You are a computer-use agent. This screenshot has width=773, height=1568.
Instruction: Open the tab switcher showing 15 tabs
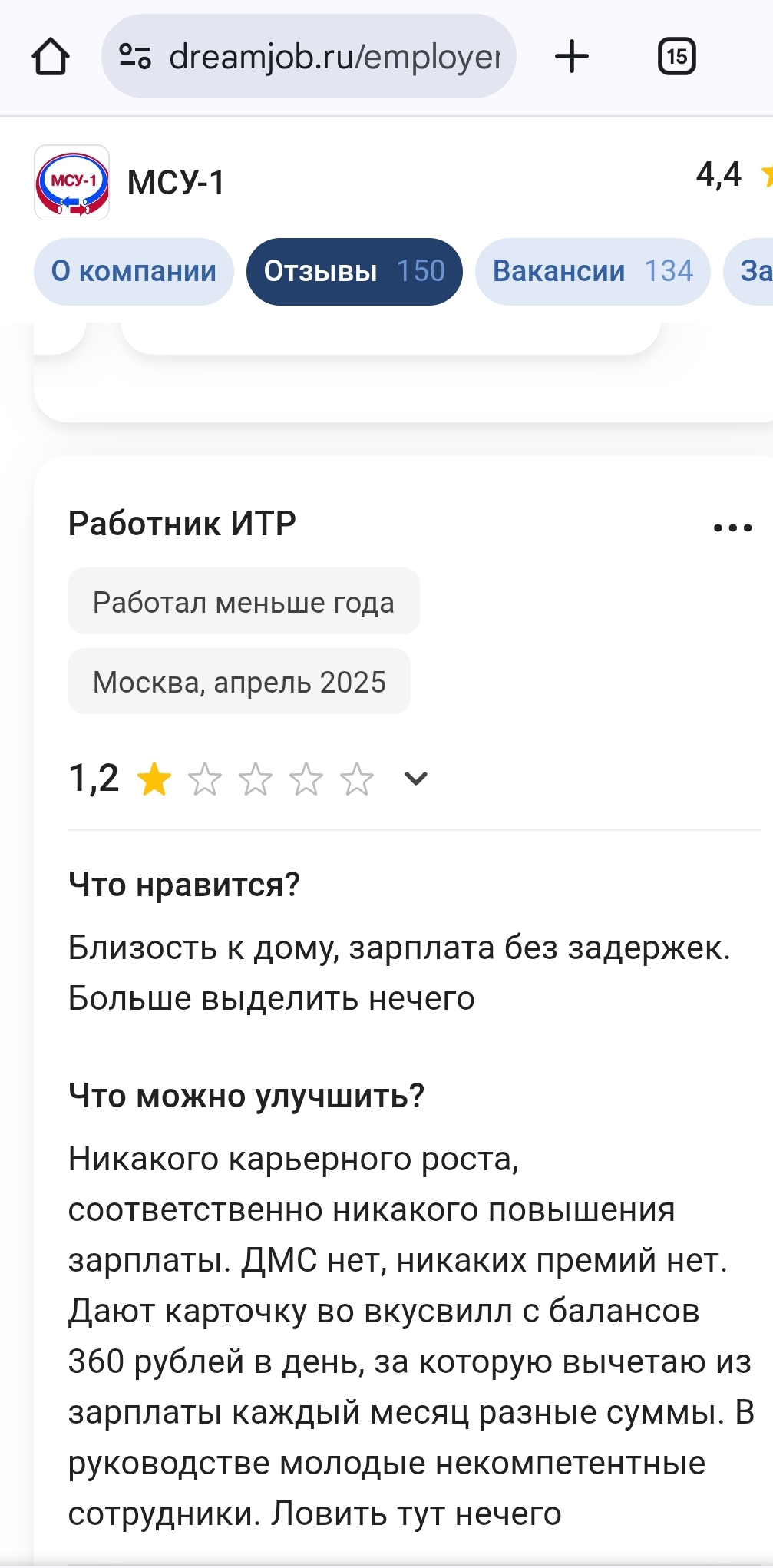[676, 57]
